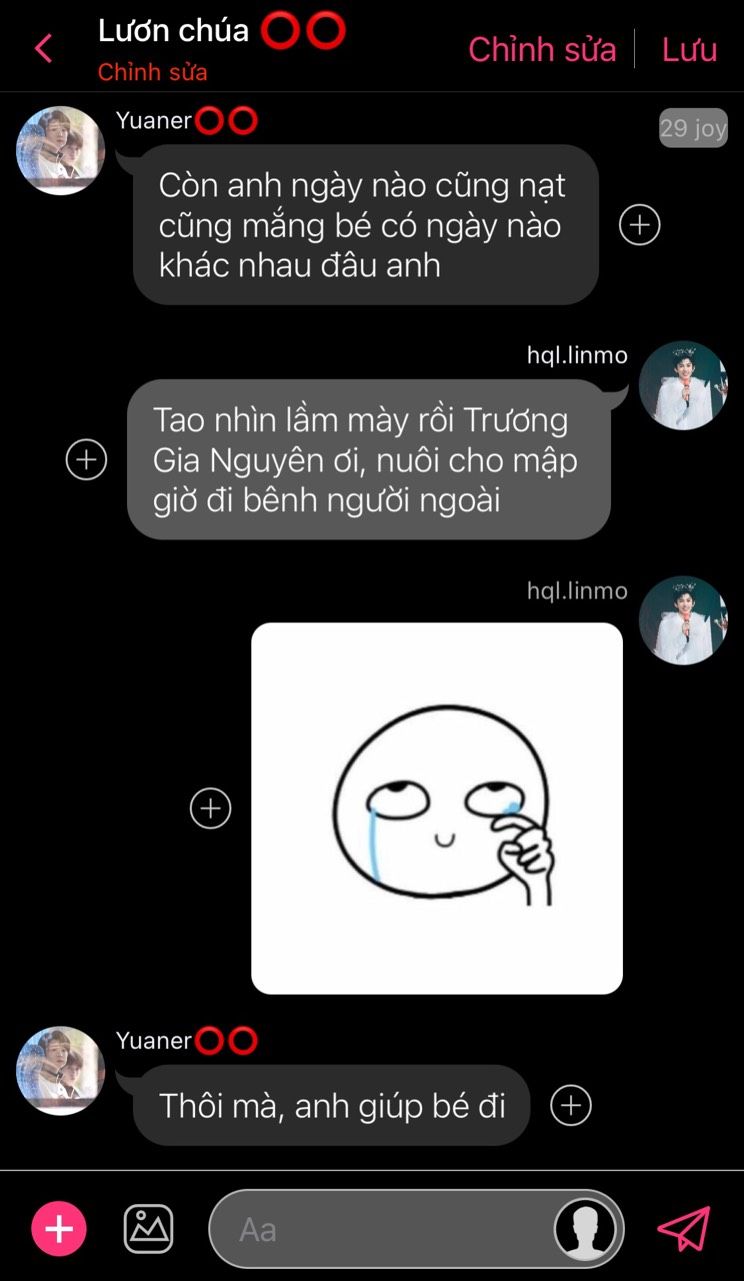Open the crying face sticker image

[x=437, y=808]
